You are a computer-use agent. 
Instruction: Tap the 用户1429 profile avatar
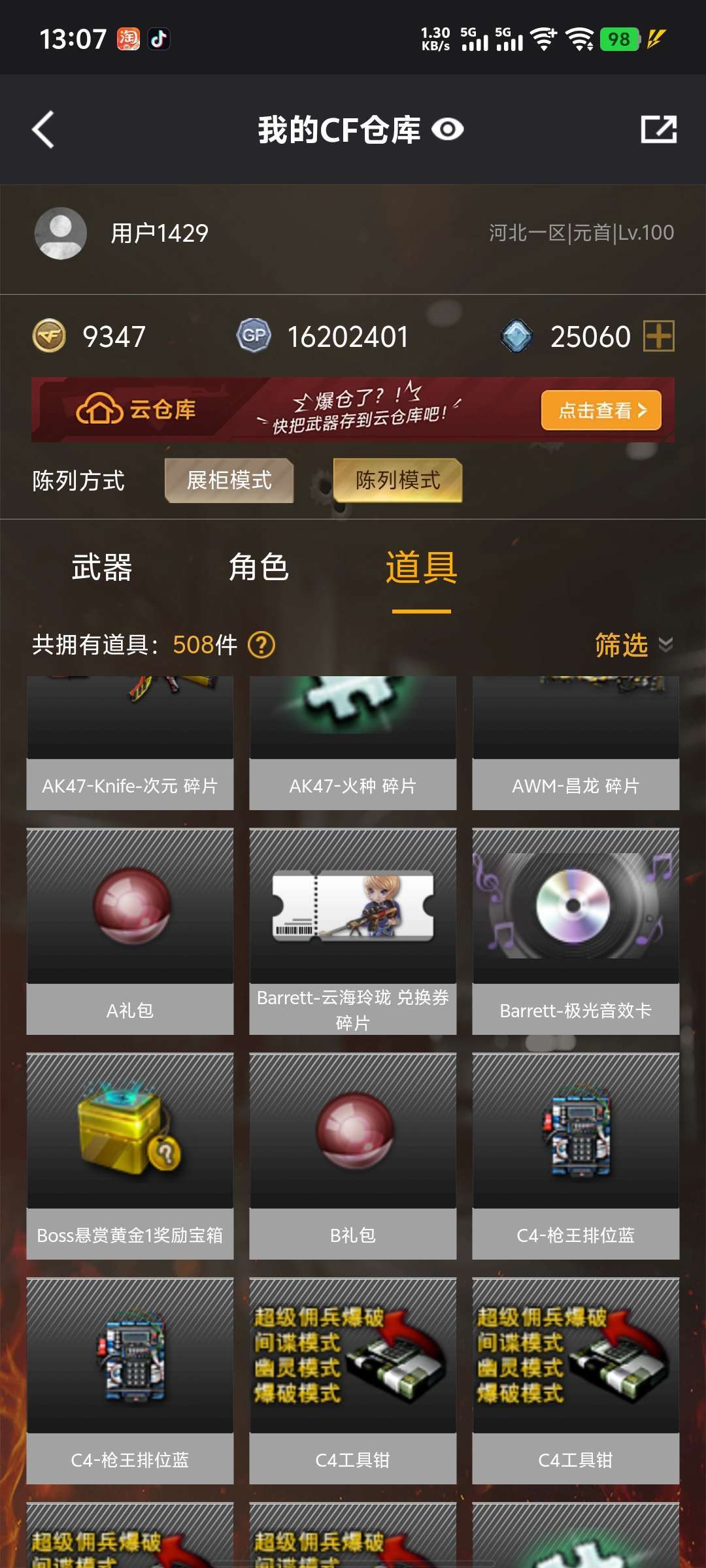(61, 233)
